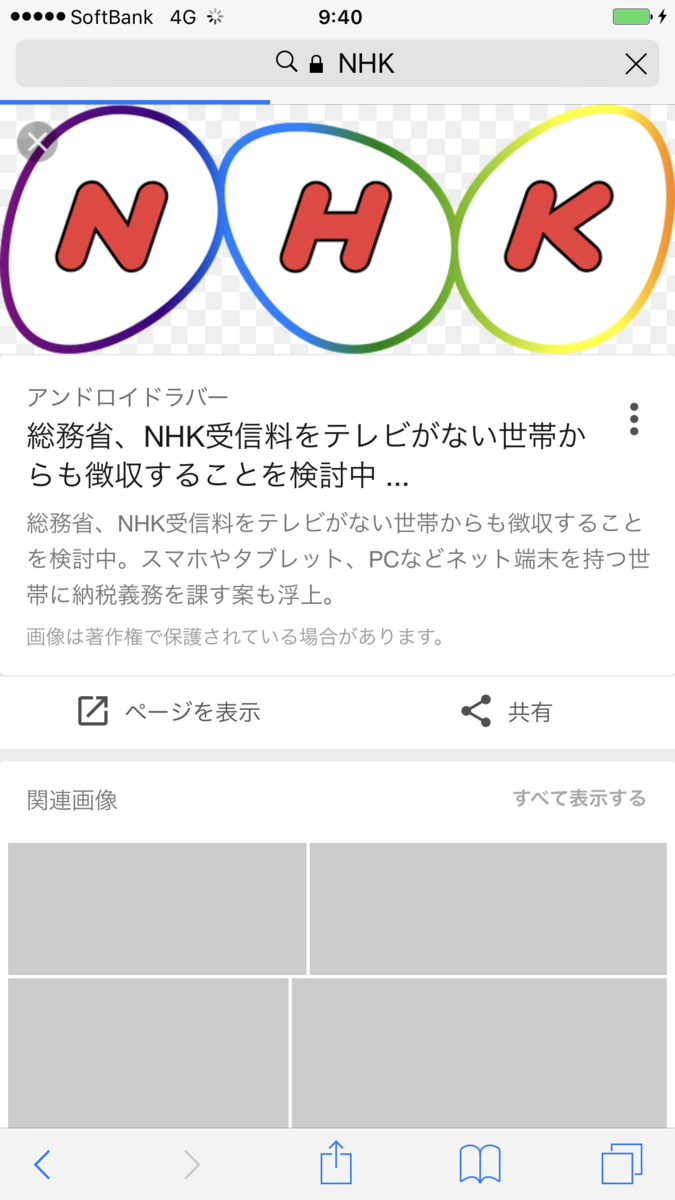Open the article about NHK受信料

(x=307, y=455)
